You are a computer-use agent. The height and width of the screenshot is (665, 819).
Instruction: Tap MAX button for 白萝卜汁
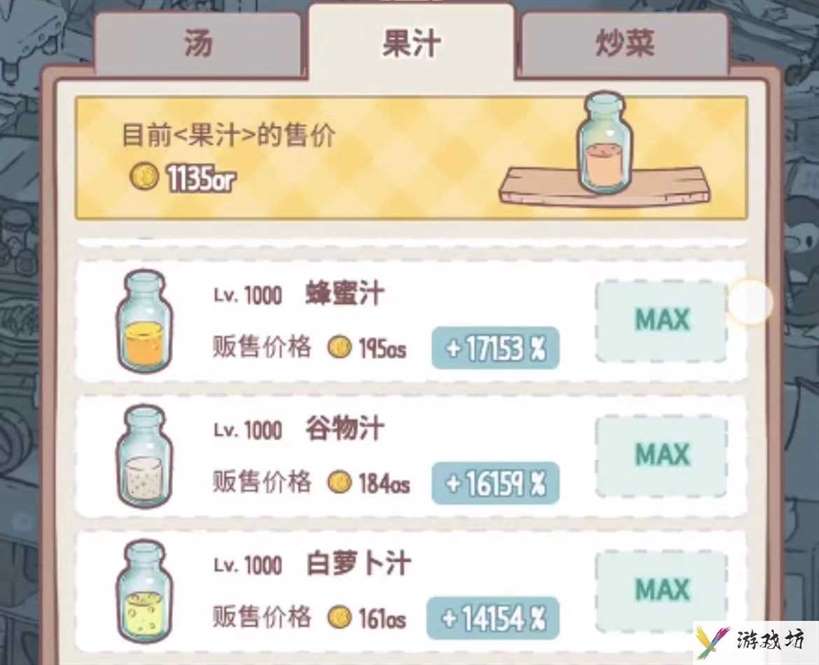coord(661,589)
